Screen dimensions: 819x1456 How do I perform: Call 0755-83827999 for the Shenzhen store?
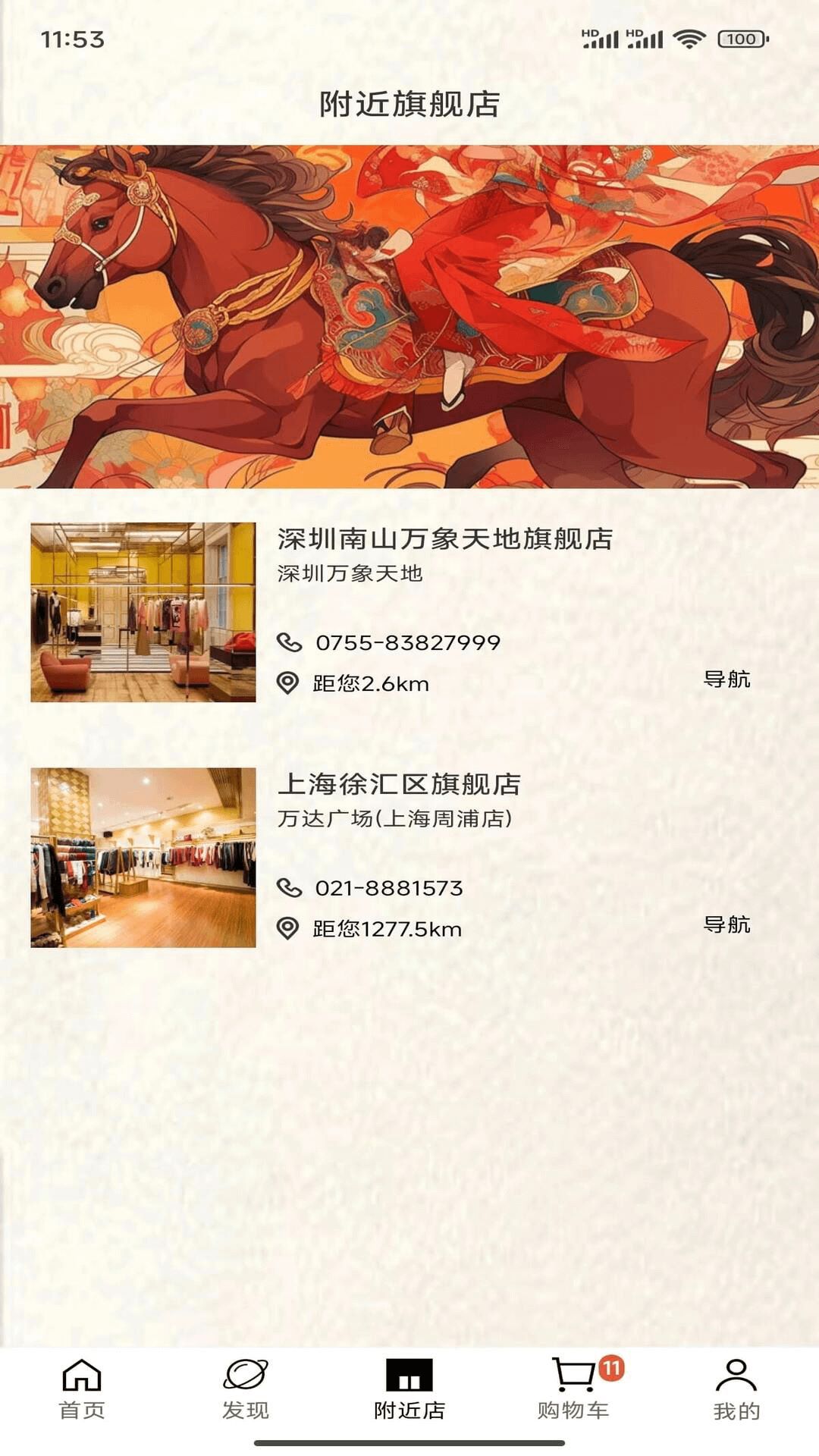[407, 643]
